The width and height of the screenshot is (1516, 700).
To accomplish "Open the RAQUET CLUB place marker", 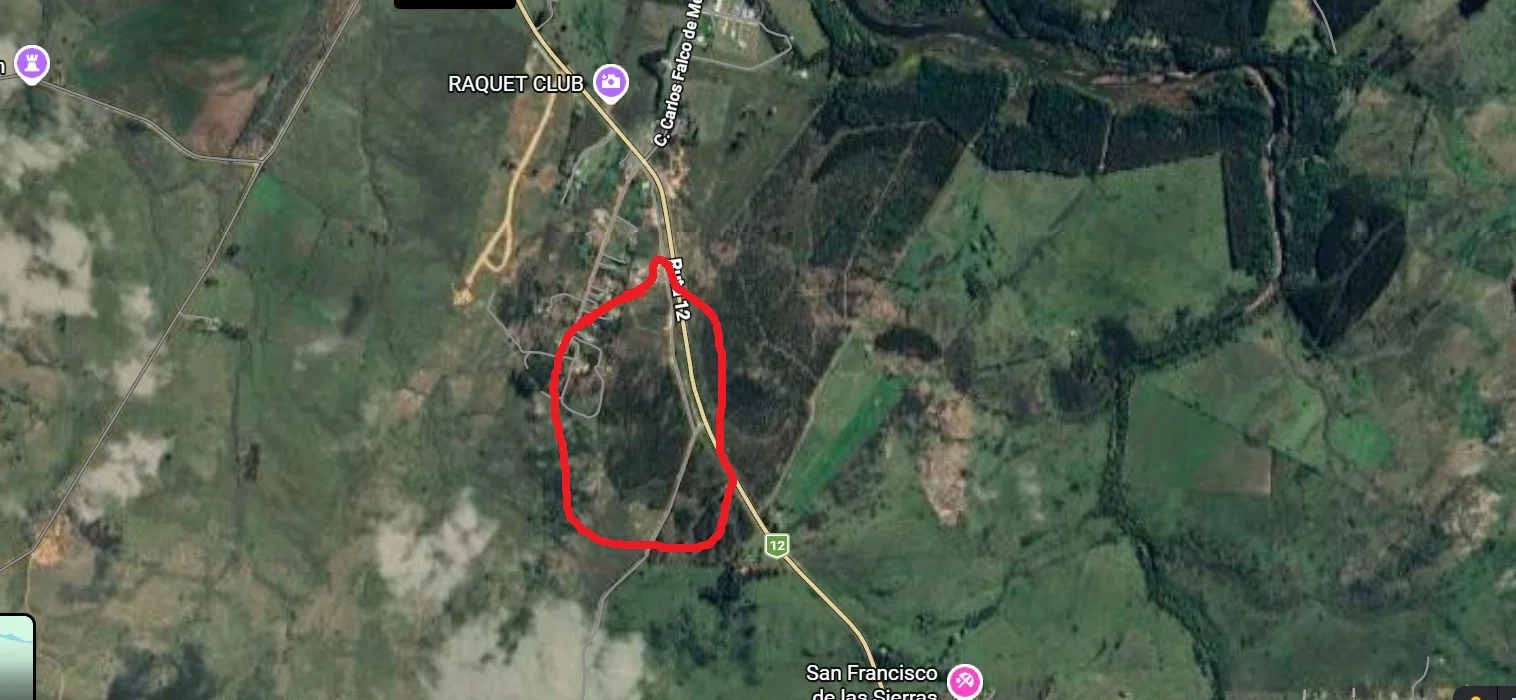I will pyautogui.click(x=611, y=82).
